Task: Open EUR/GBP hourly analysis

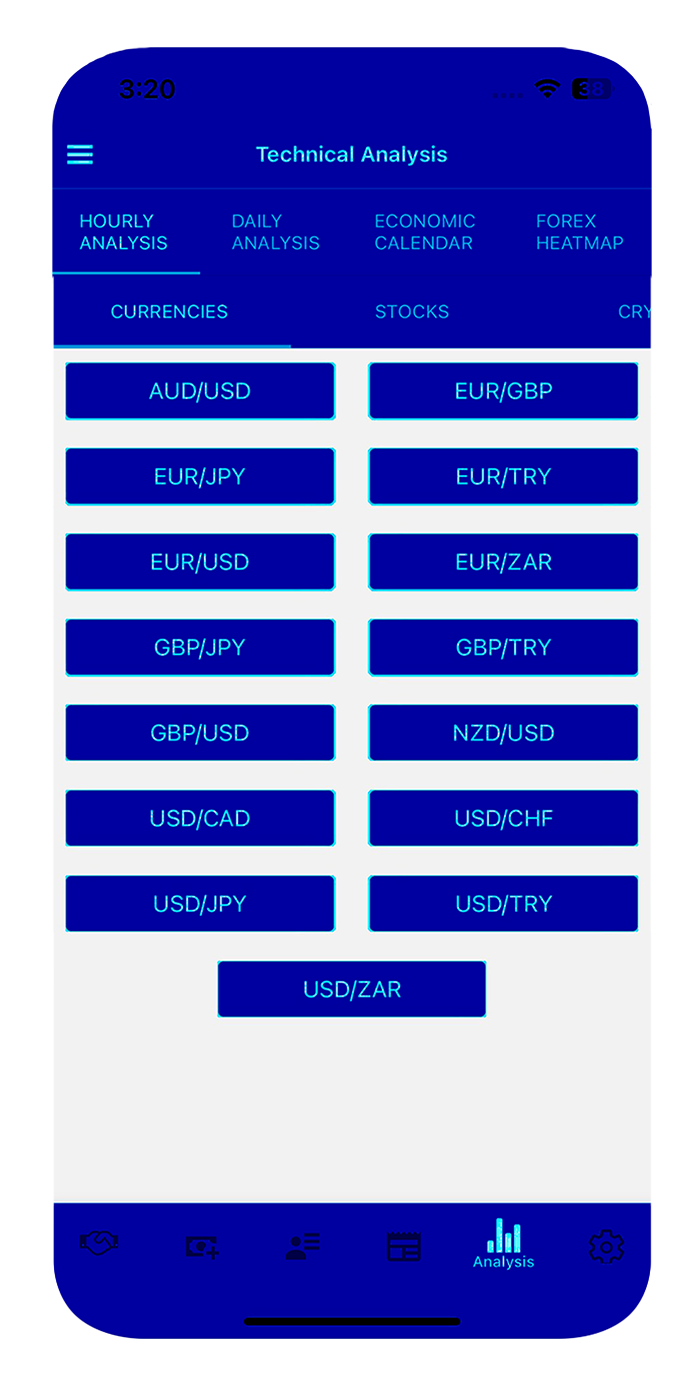Action: point(503,391)
